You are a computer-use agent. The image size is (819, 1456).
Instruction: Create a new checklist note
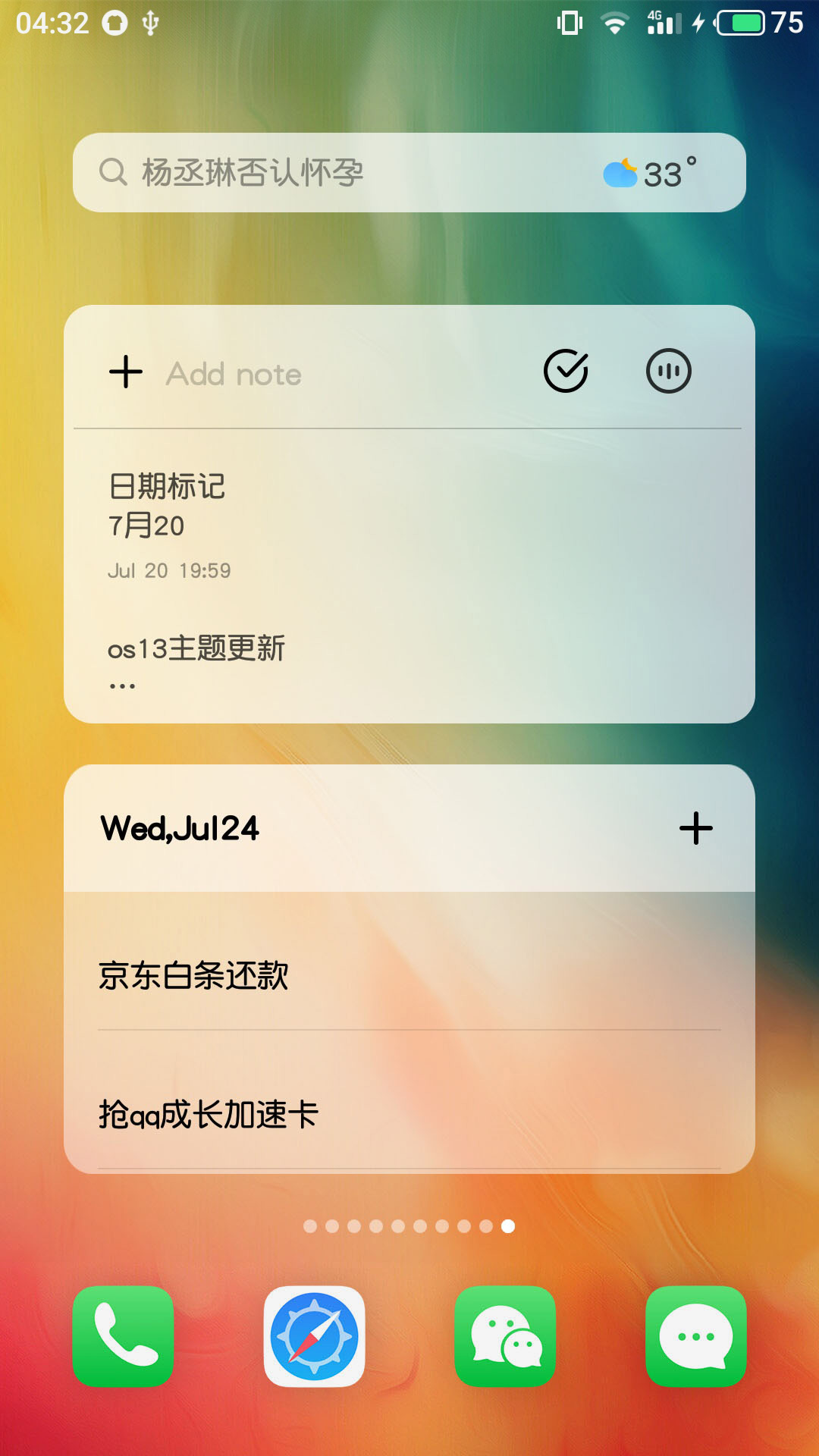566,371
